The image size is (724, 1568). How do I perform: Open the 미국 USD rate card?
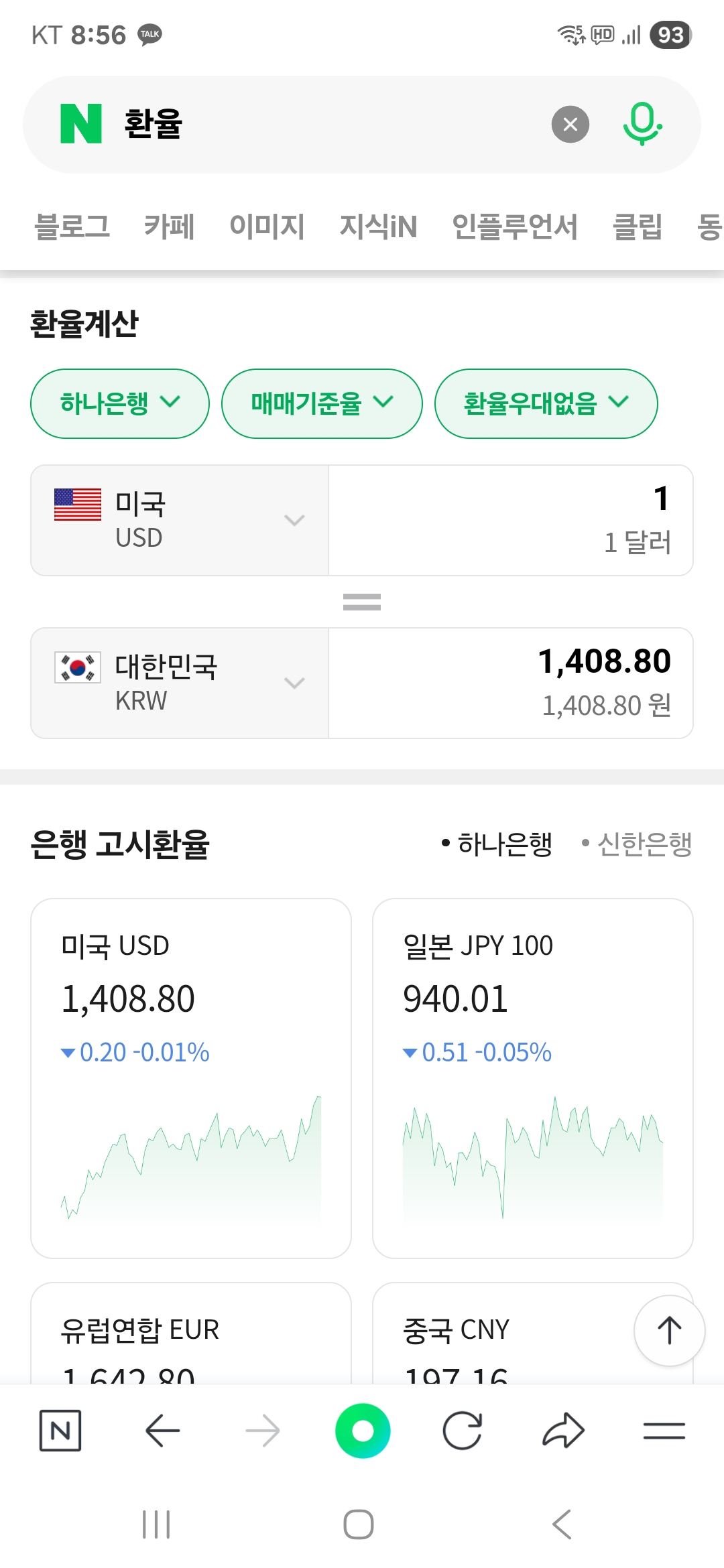[191, 1078]
